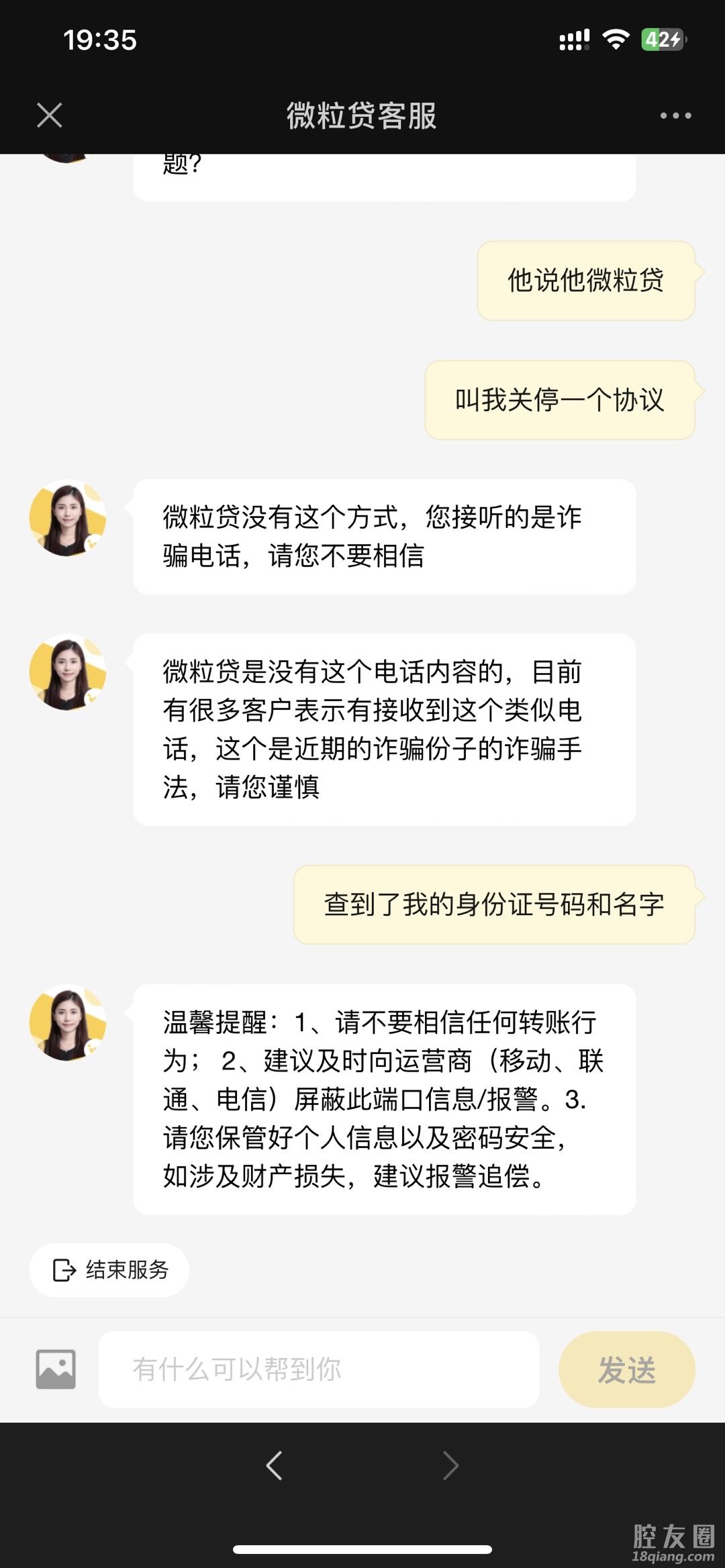
Task: Go forward with the bottom right arrow
Action: [x=450, y=1465]
